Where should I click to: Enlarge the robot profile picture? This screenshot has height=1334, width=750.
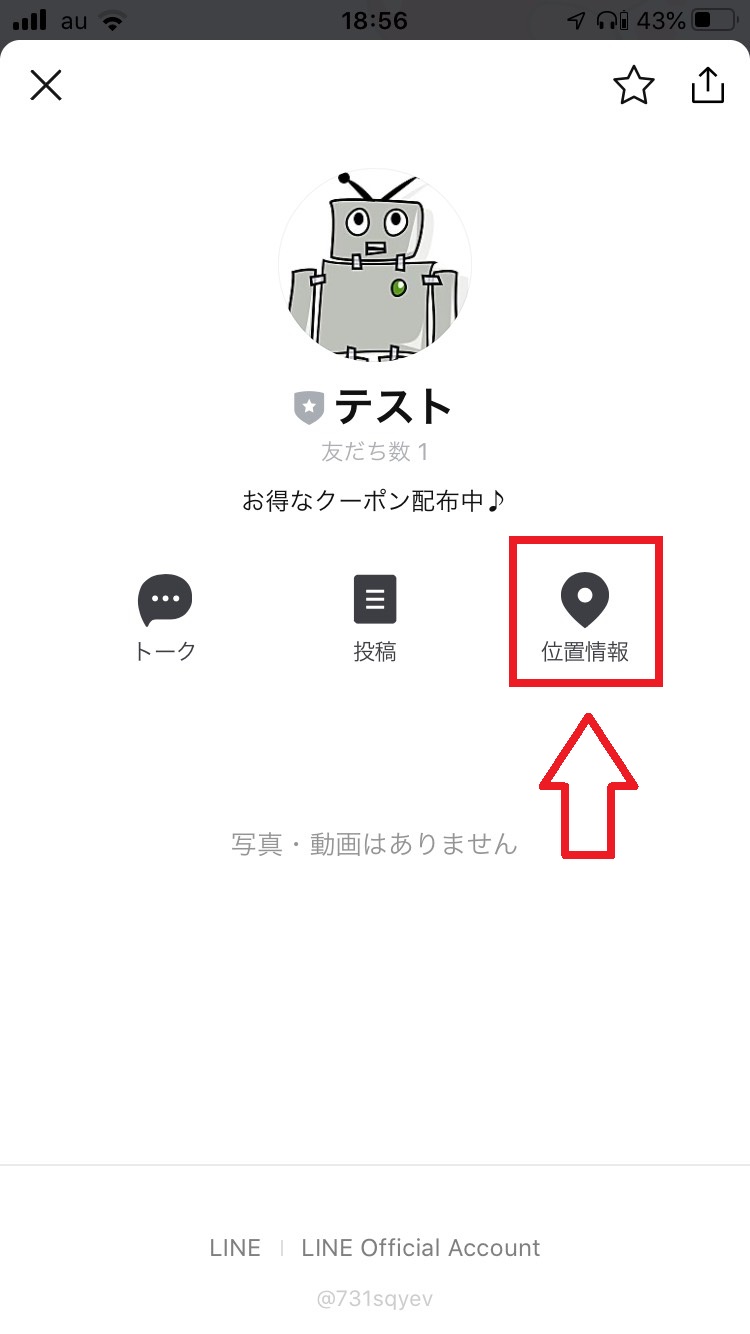pyautogui.click(x=375, y=265)
